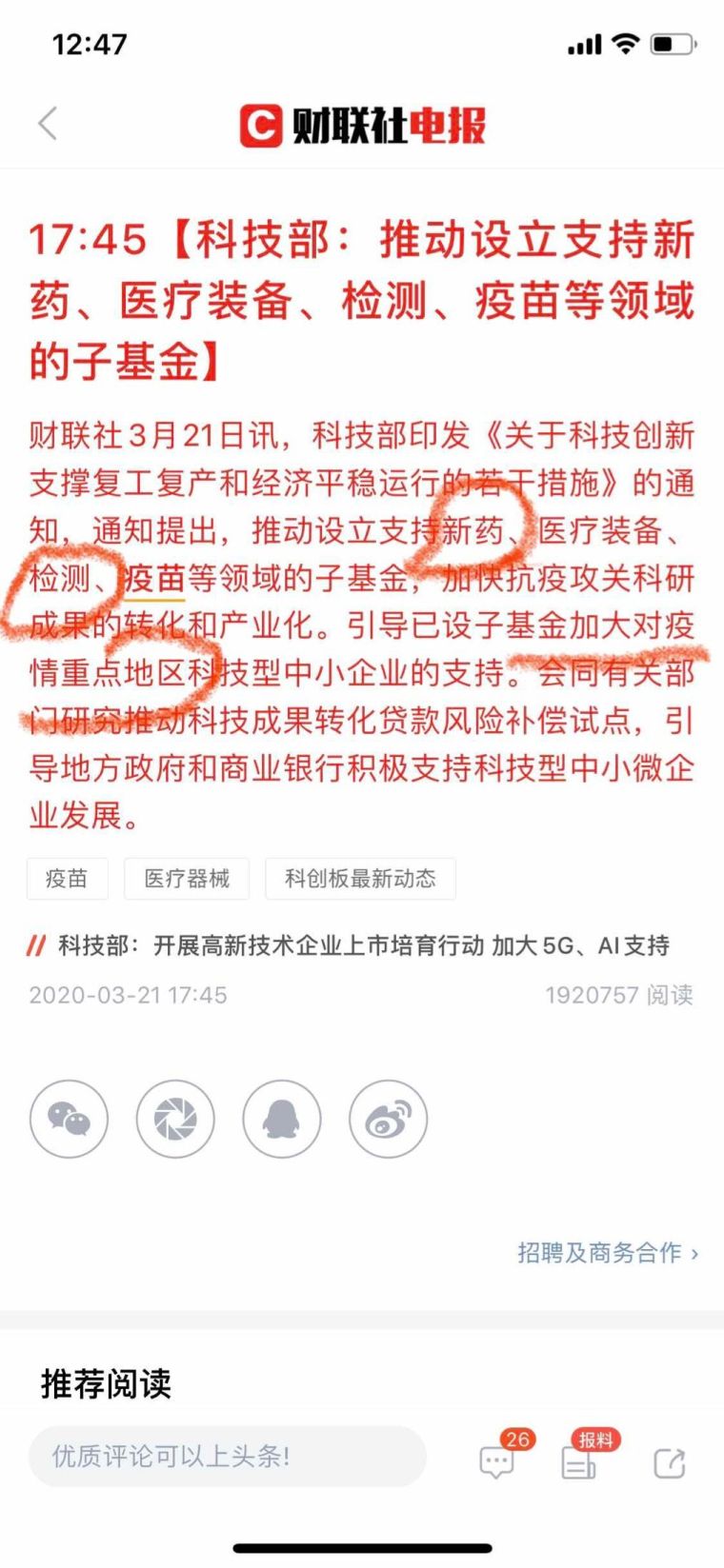Share the article to QQ
Image resolution: width=724 pixels, height=1568 pixels.
click(281, 1119)
